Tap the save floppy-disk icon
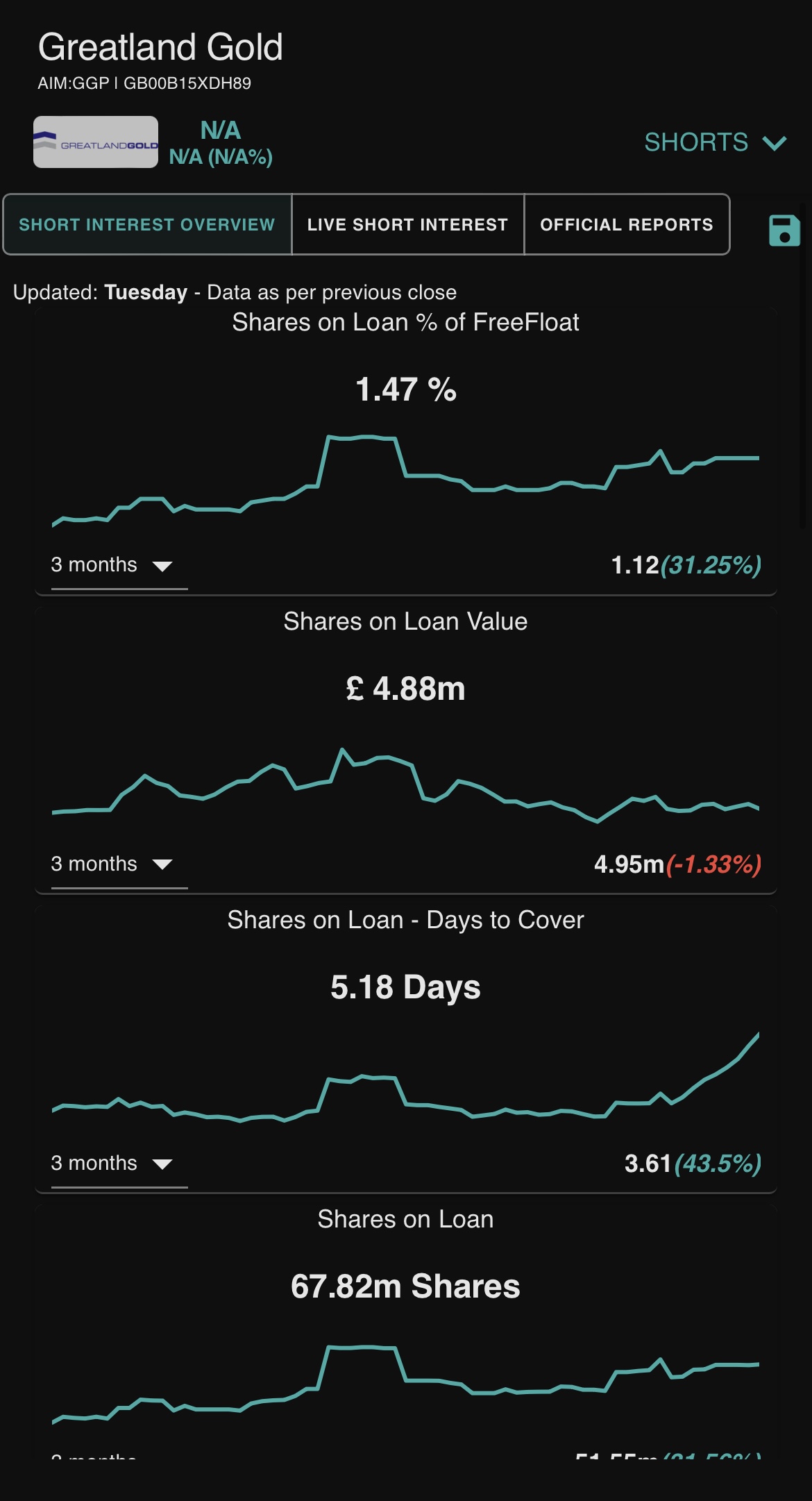This screenshot has width=812, height=1501. pyautogui.click(x=784, y=230)
